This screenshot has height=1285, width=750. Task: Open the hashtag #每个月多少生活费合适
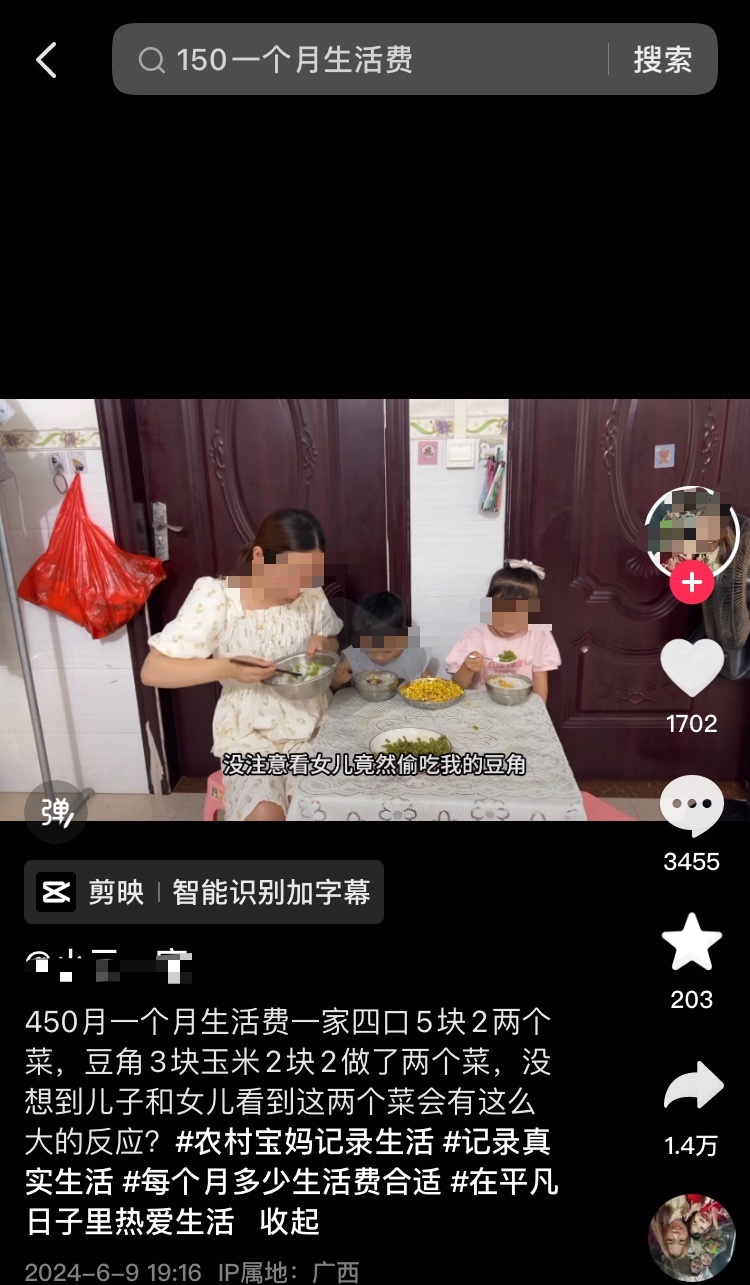coord(281,1181)
